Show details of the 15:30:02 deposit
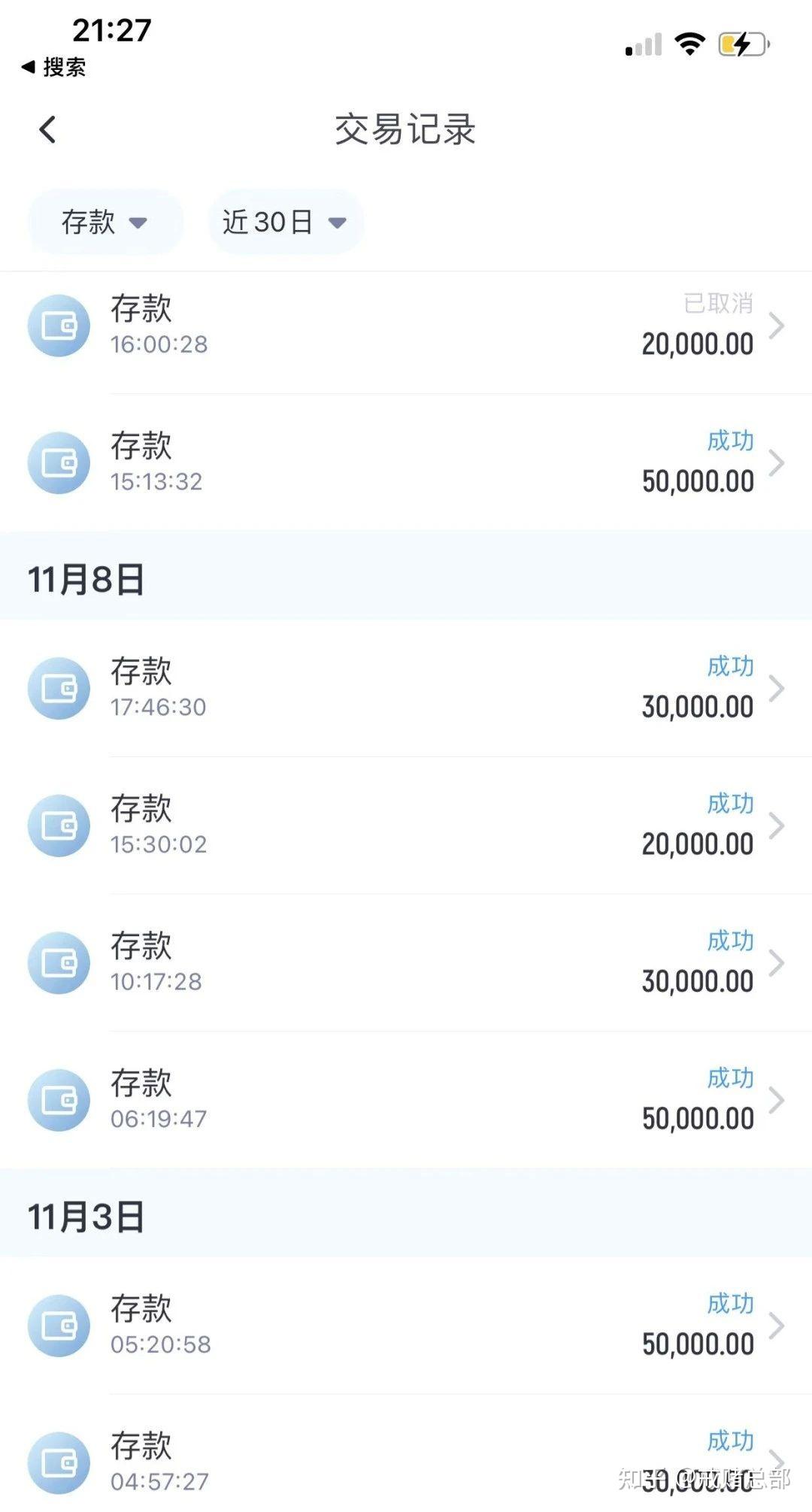812x1512 pixels. (x=406, y=826)
